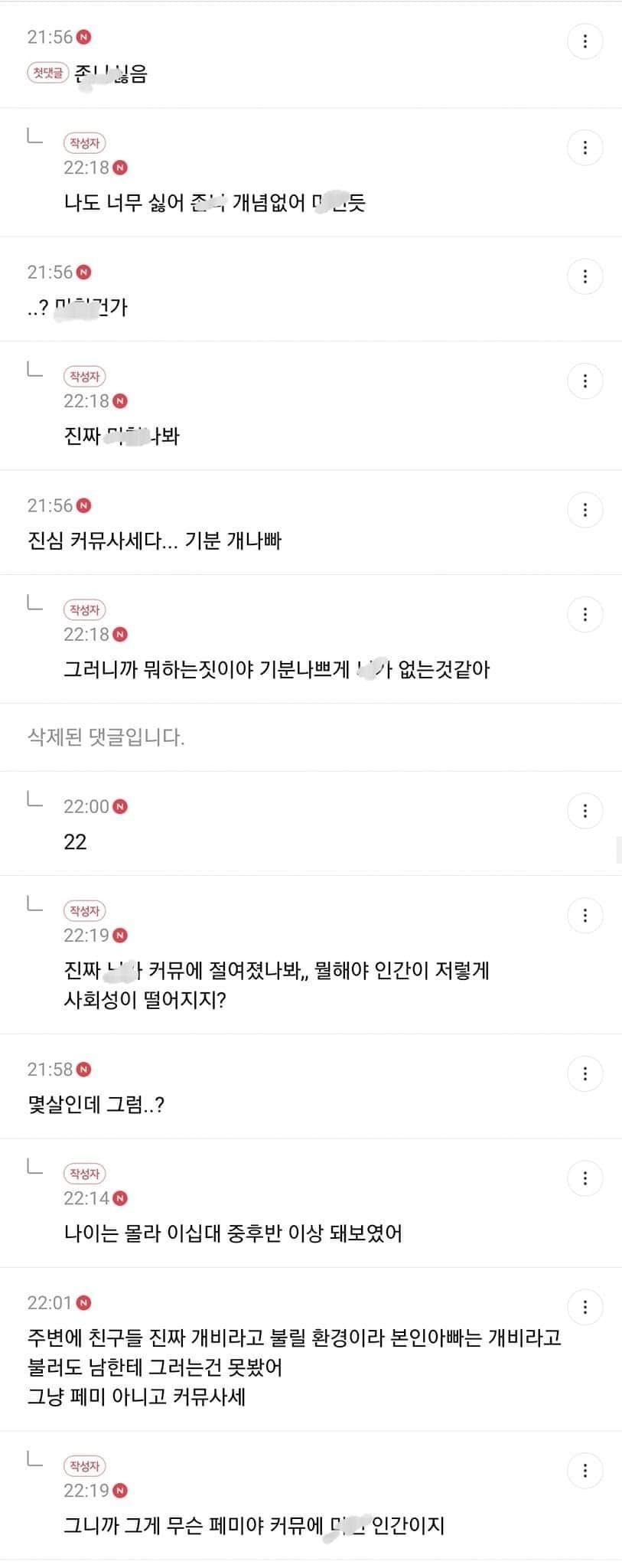Viewport: 622px width, 1568px height.
Task: Open menu for reply '그러니까 뭐하는짓이야'
Action: click(585, 614)
